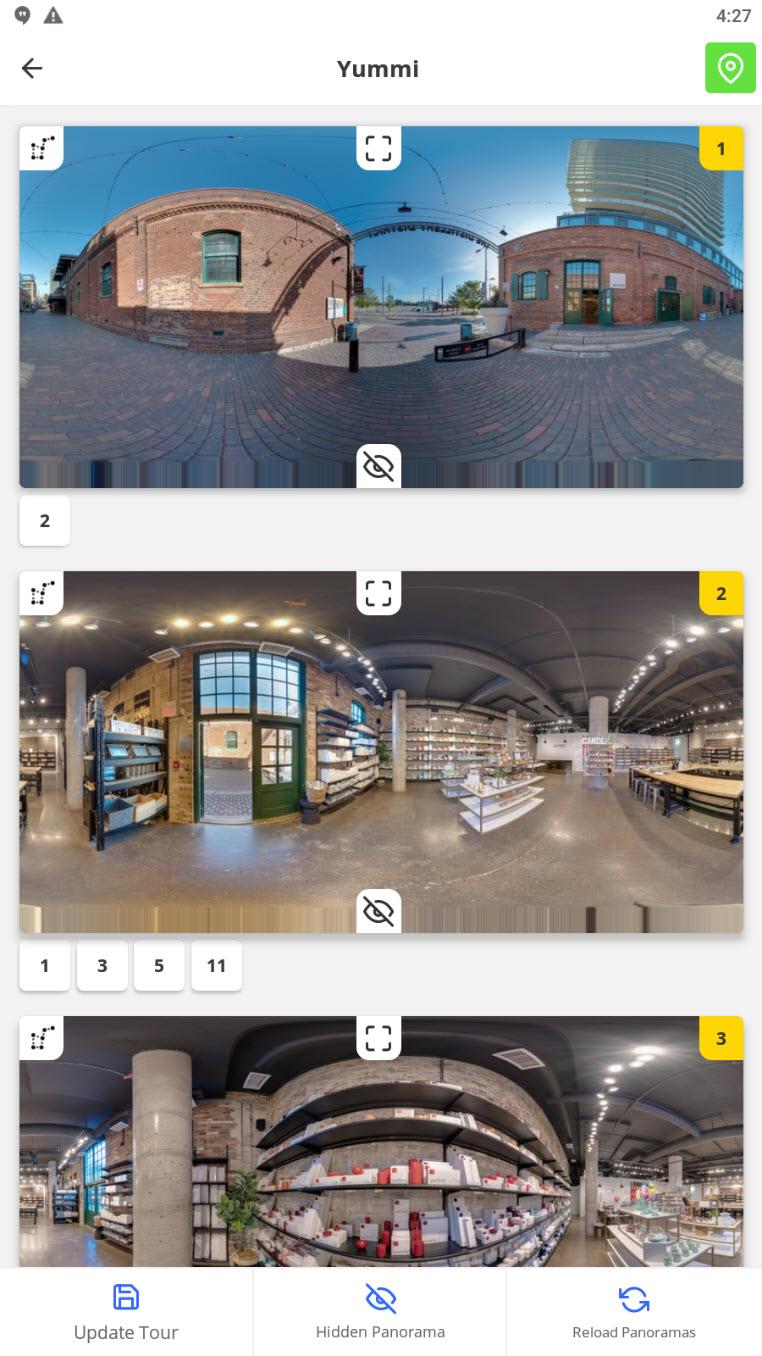Expand panorama 3 to fullscreen
This screenshot has height=1356, width=762.
click(x=379, y=1038)
